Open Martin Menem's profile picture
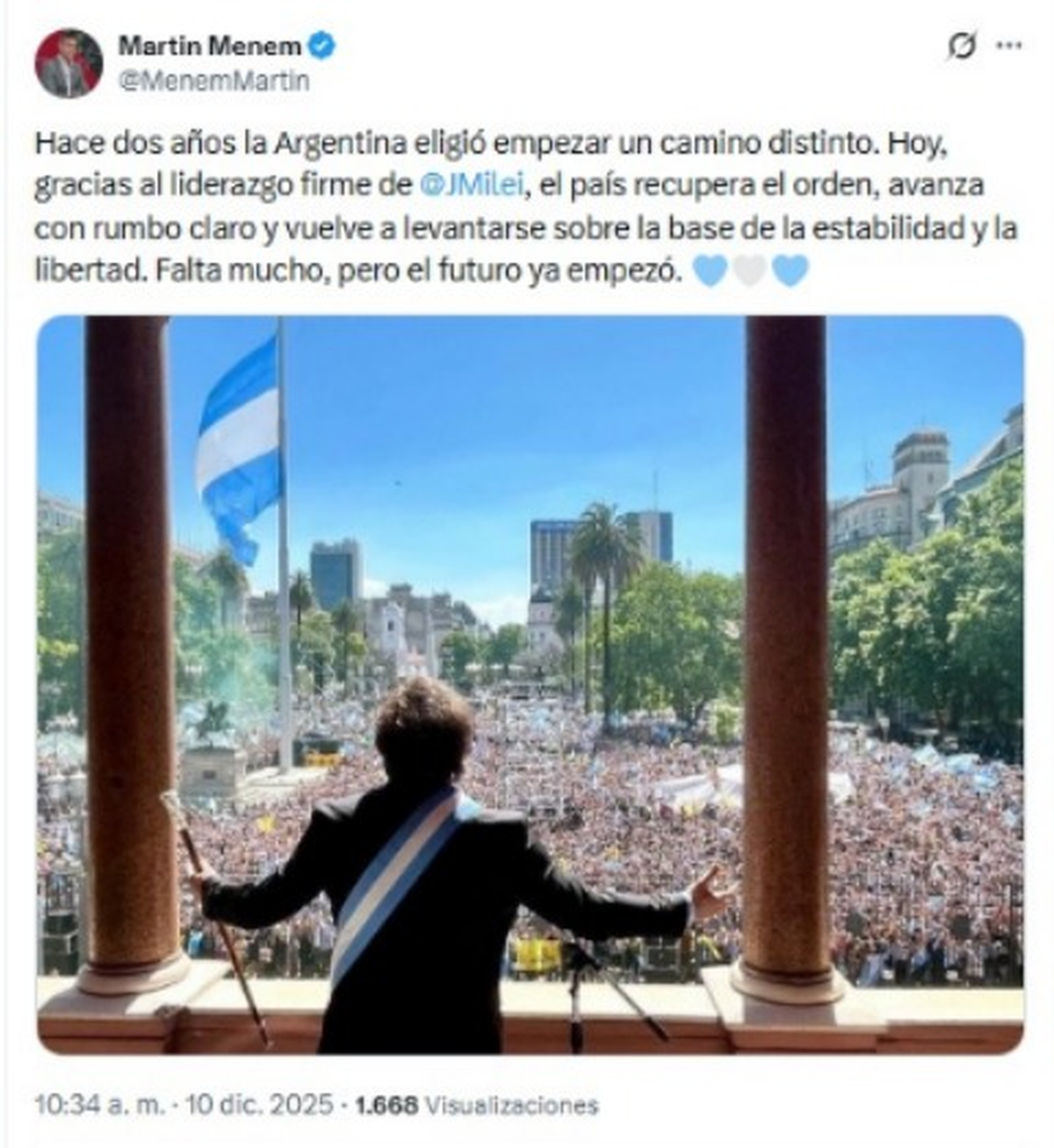 coord(69,63)
